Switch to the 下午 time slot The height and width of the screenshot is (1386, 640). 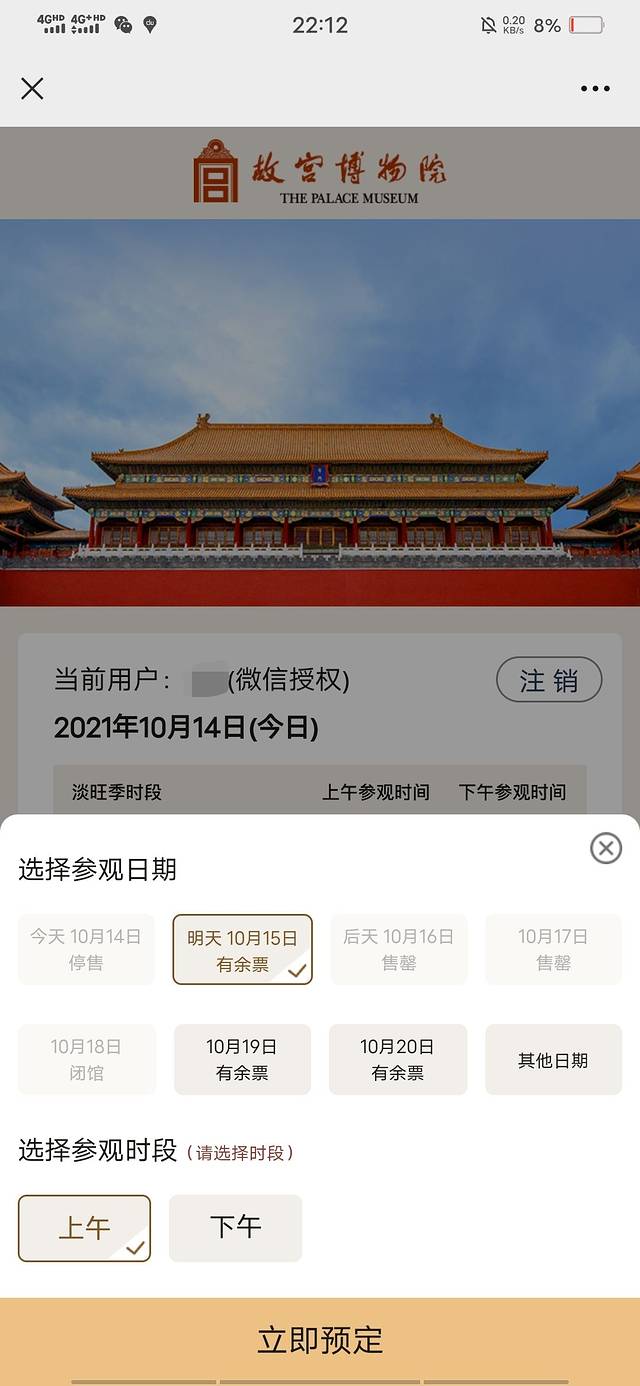pos(235,1228)
